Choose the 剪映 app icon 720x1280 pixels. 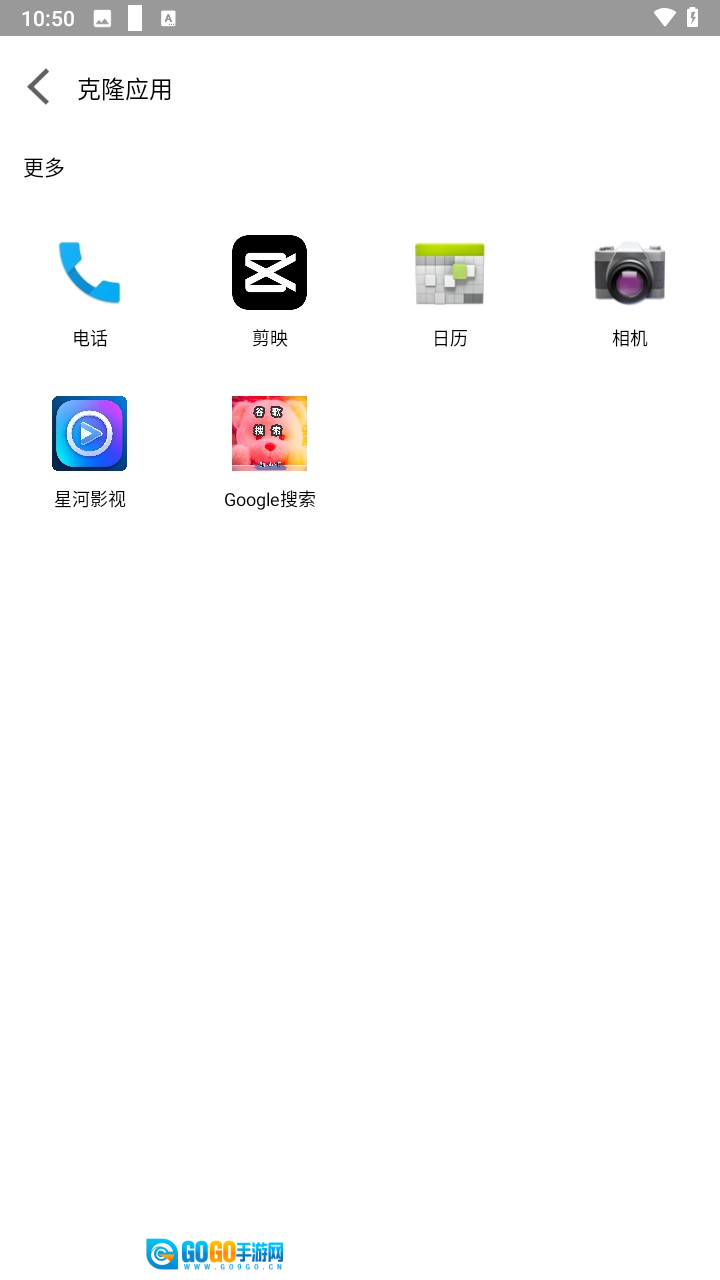[269, 273]
